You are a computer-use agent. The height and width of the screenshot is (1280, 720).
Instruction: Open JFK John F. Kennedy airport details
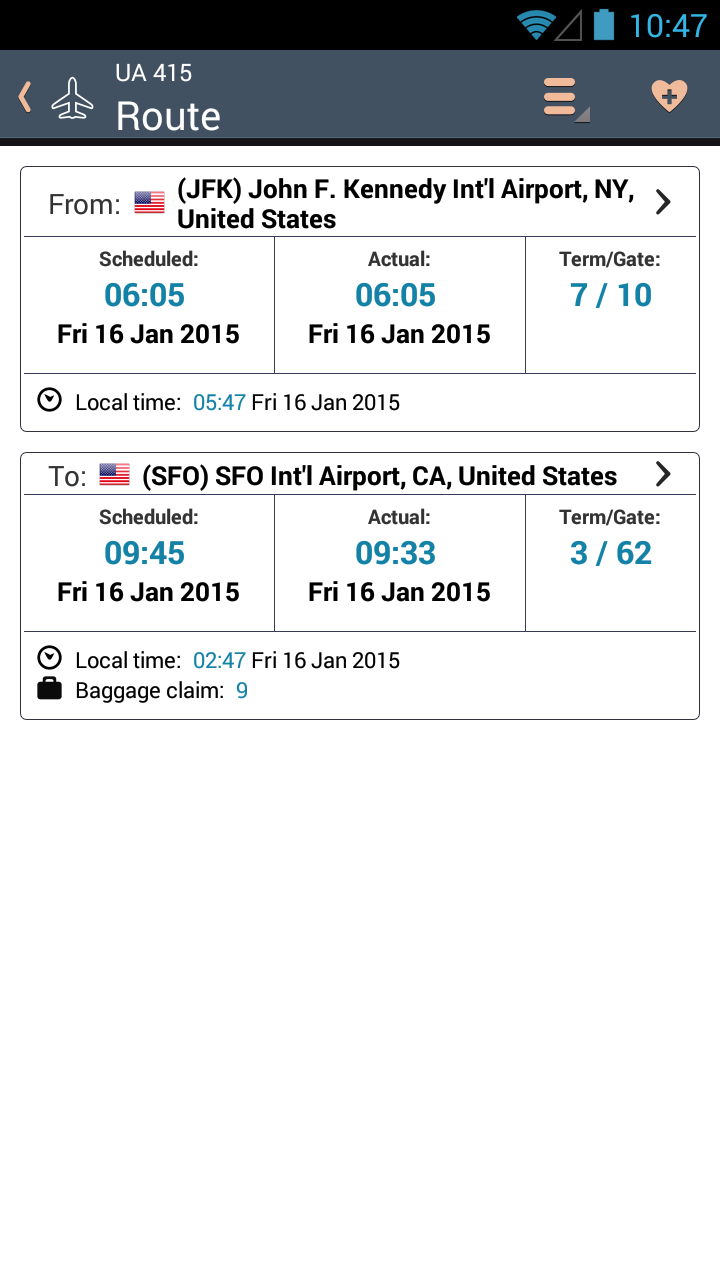point(662,203)
